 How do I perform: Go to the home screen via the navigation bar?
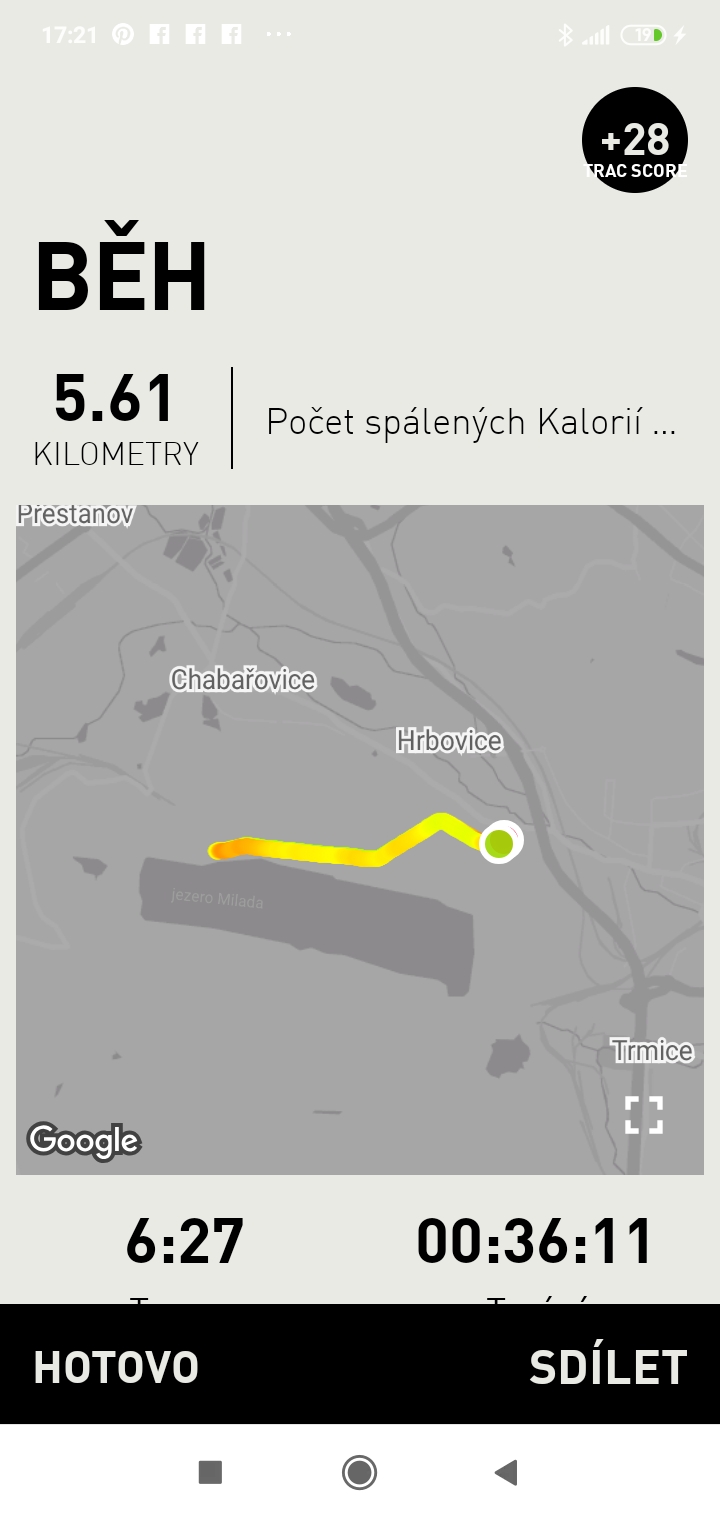coord(359,1472)
